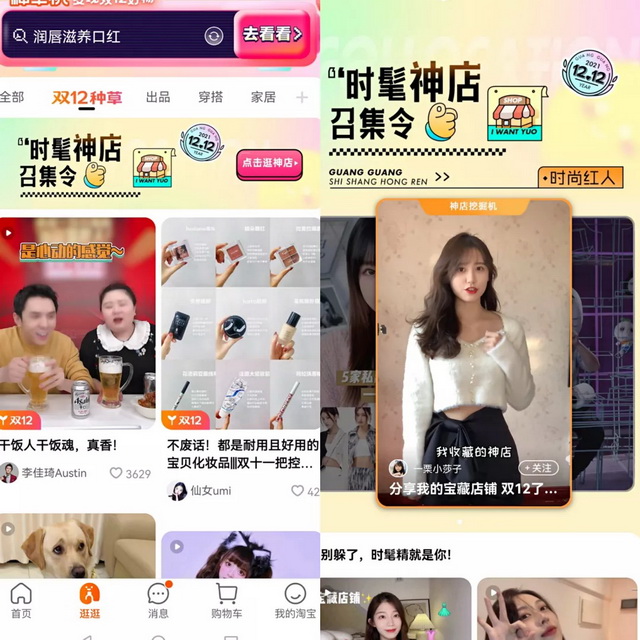Switch to 我的淘宝
640x640 pixels.
click(x=294, y=601)
